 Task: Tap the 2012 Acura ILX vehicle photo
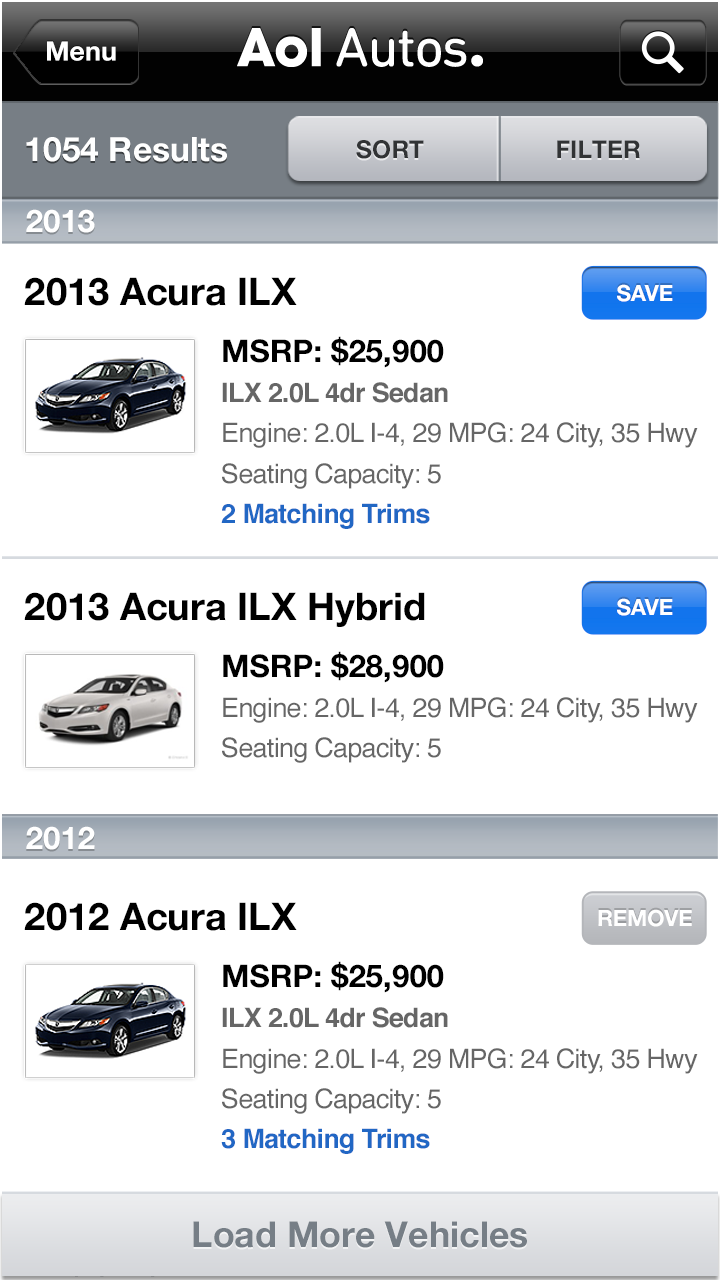[109, 1019]
